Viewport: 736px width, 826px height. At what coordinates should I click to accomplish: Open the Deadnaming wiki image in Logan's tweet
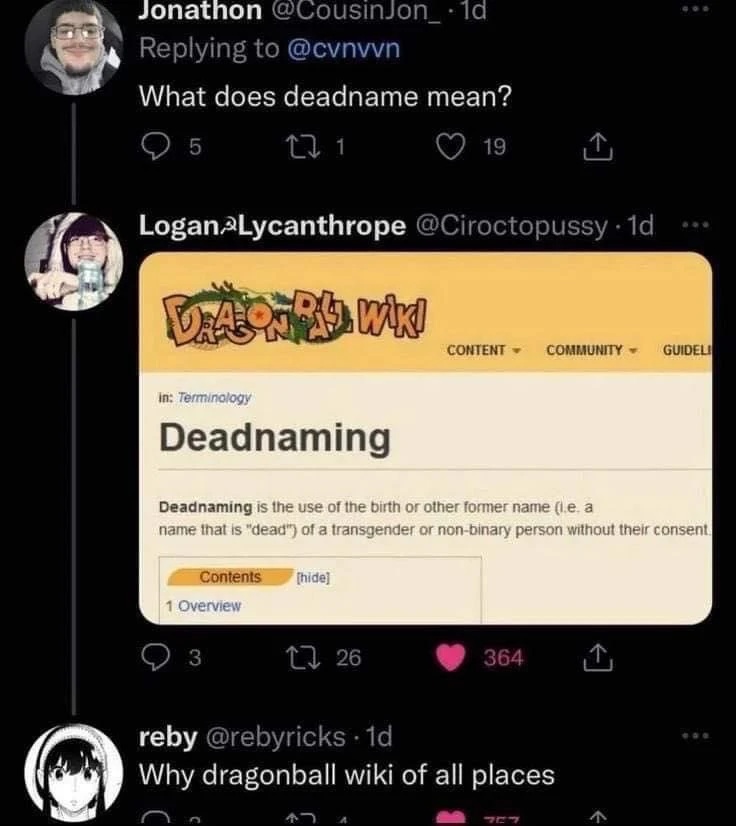(x=433, y=438)
